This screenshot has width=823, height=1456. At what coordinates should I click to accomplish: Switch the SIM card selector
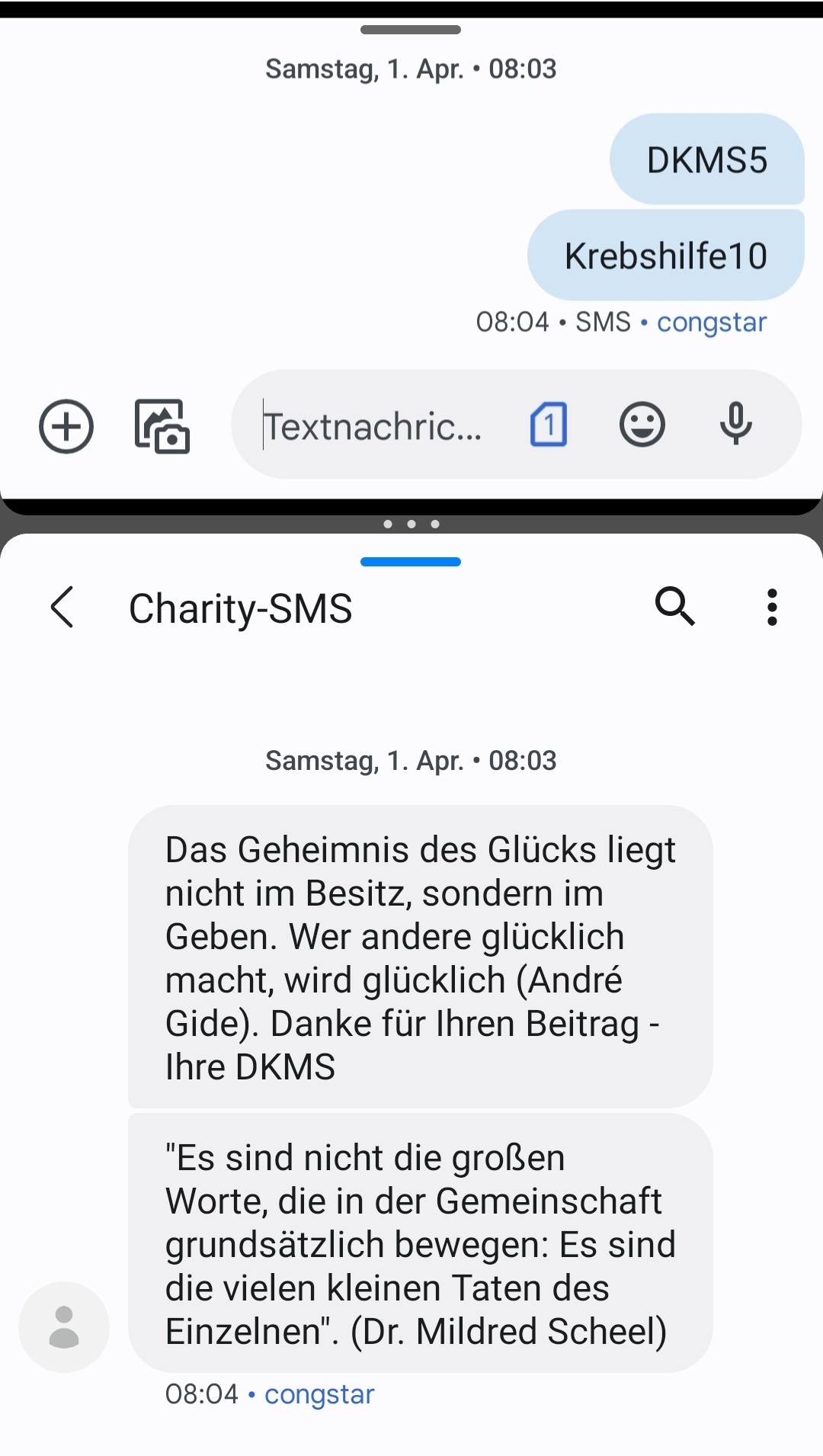(549, 425)
